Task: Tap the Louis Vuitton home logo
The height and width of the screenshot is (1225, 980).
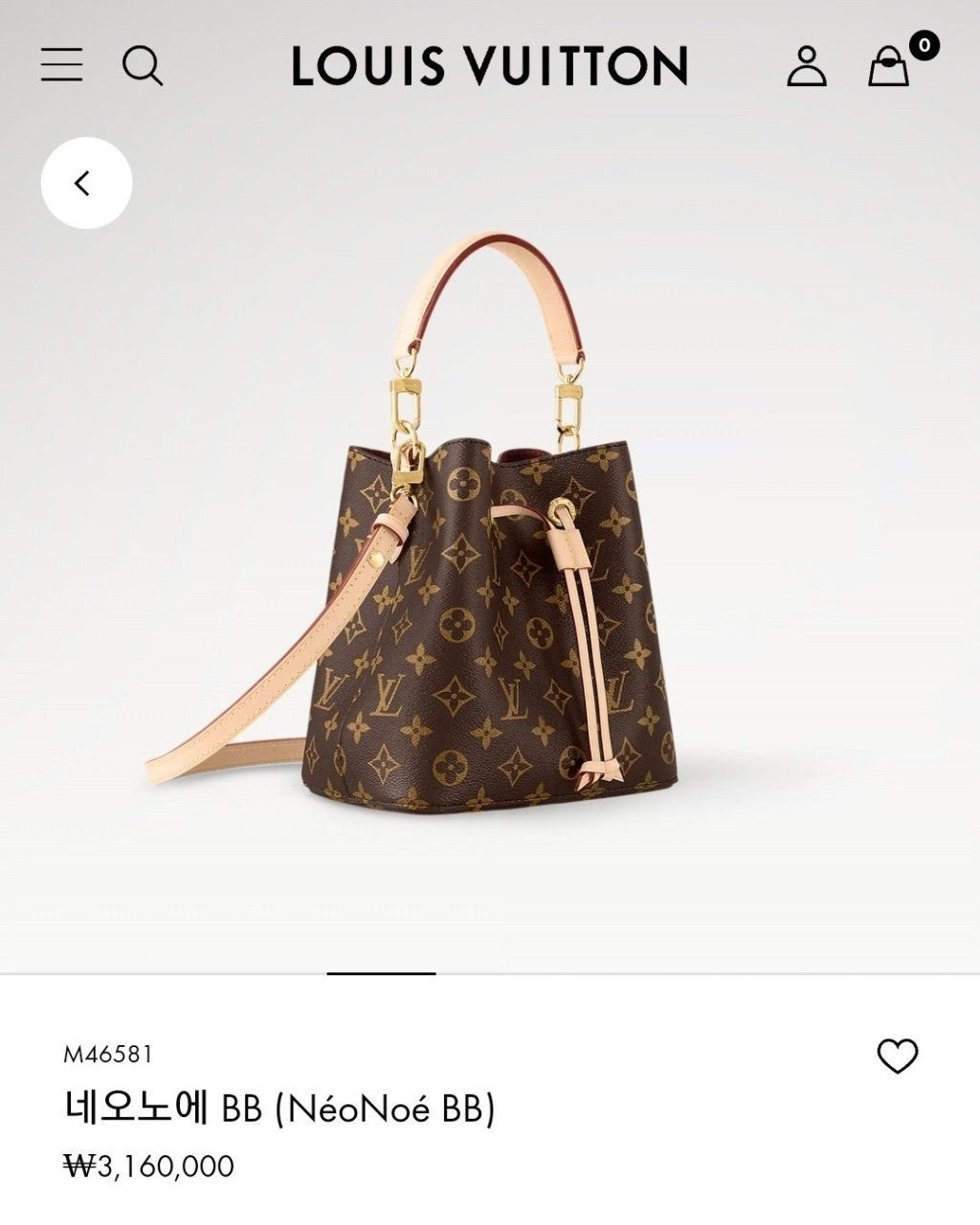Action: (489, 66)
